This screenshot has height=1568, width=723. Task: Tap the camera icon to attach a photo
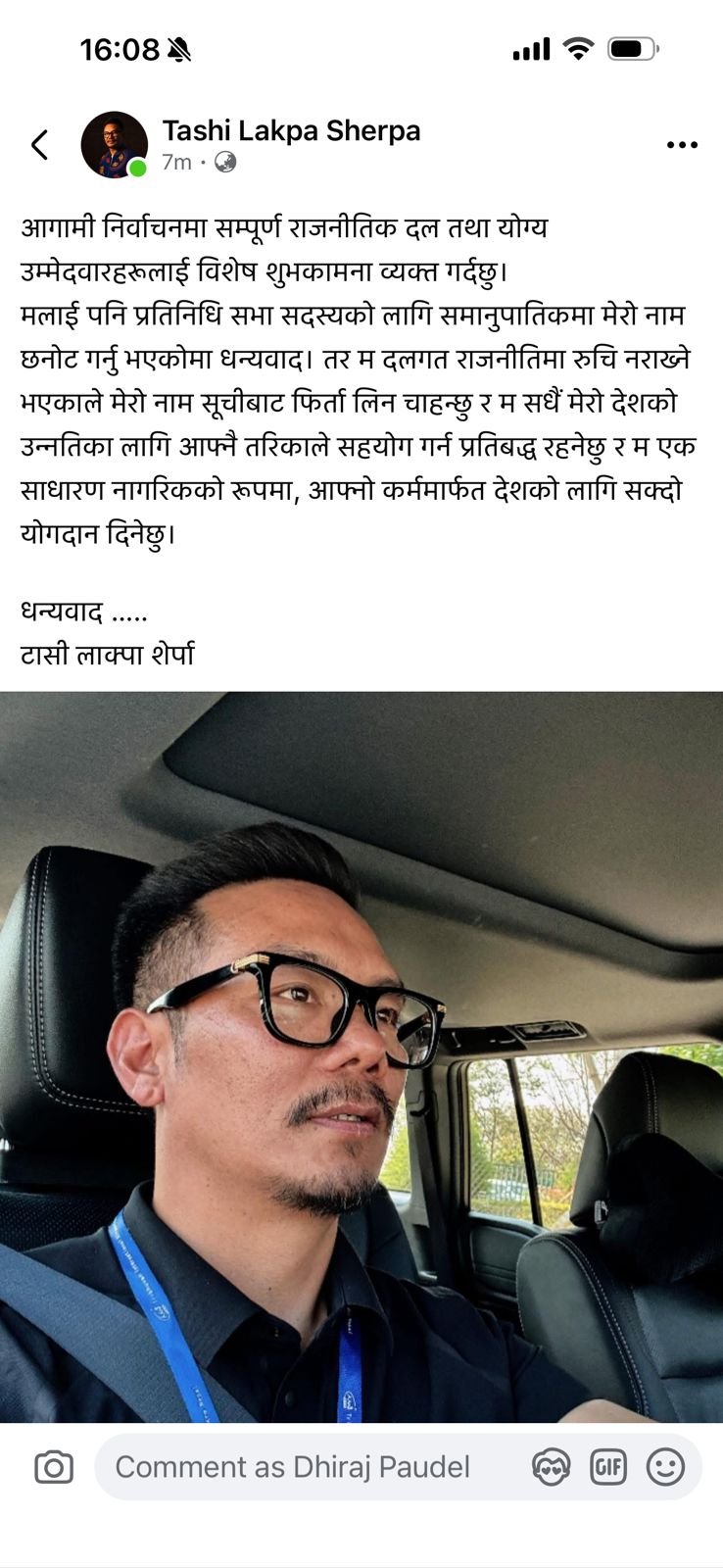coord(54,1467)
